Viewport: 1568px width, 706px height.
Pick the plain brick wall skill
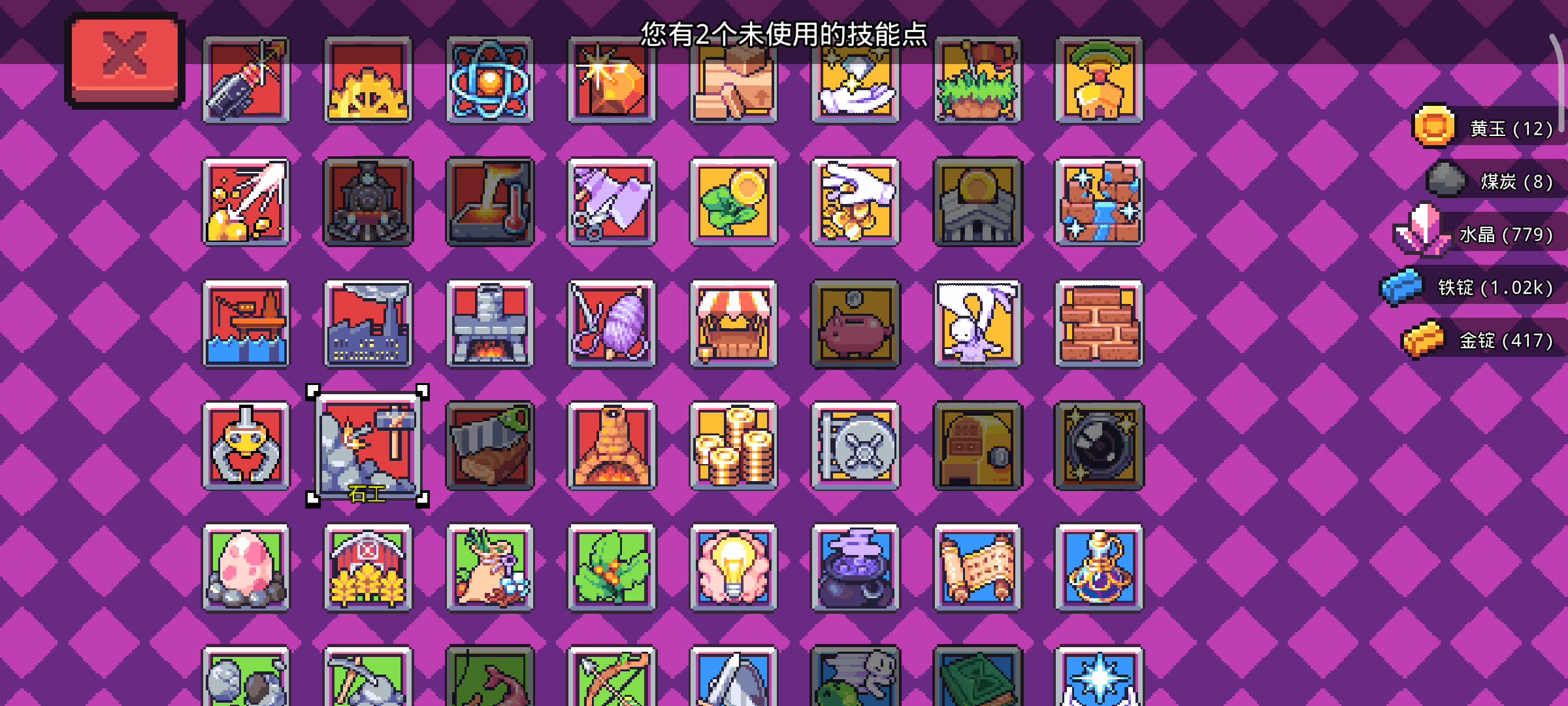[1100, 324]
